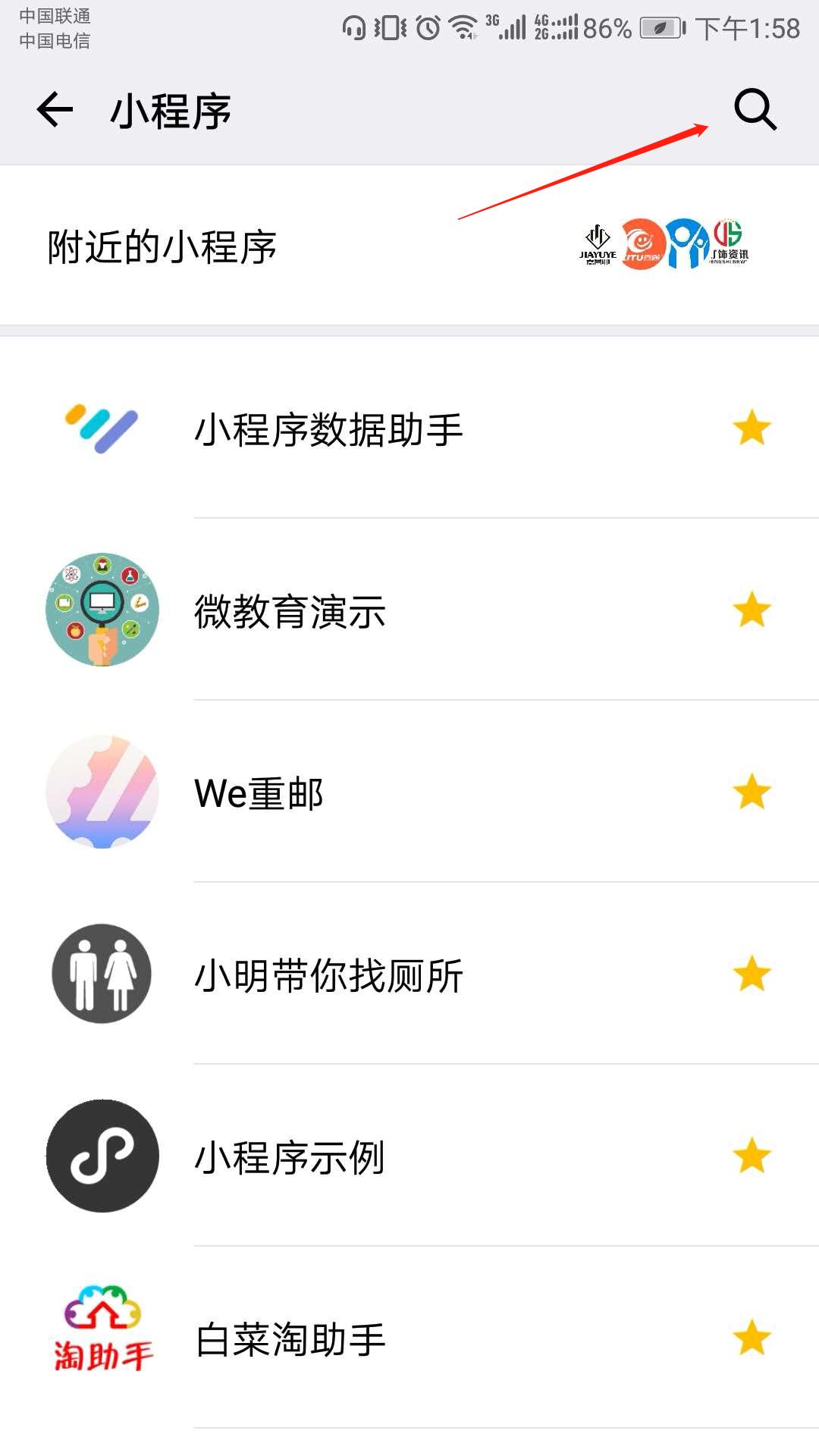The image size is (819, 1456).
Task: Tap the black 小程序示例 logo
Action: tap(102, 1157)
